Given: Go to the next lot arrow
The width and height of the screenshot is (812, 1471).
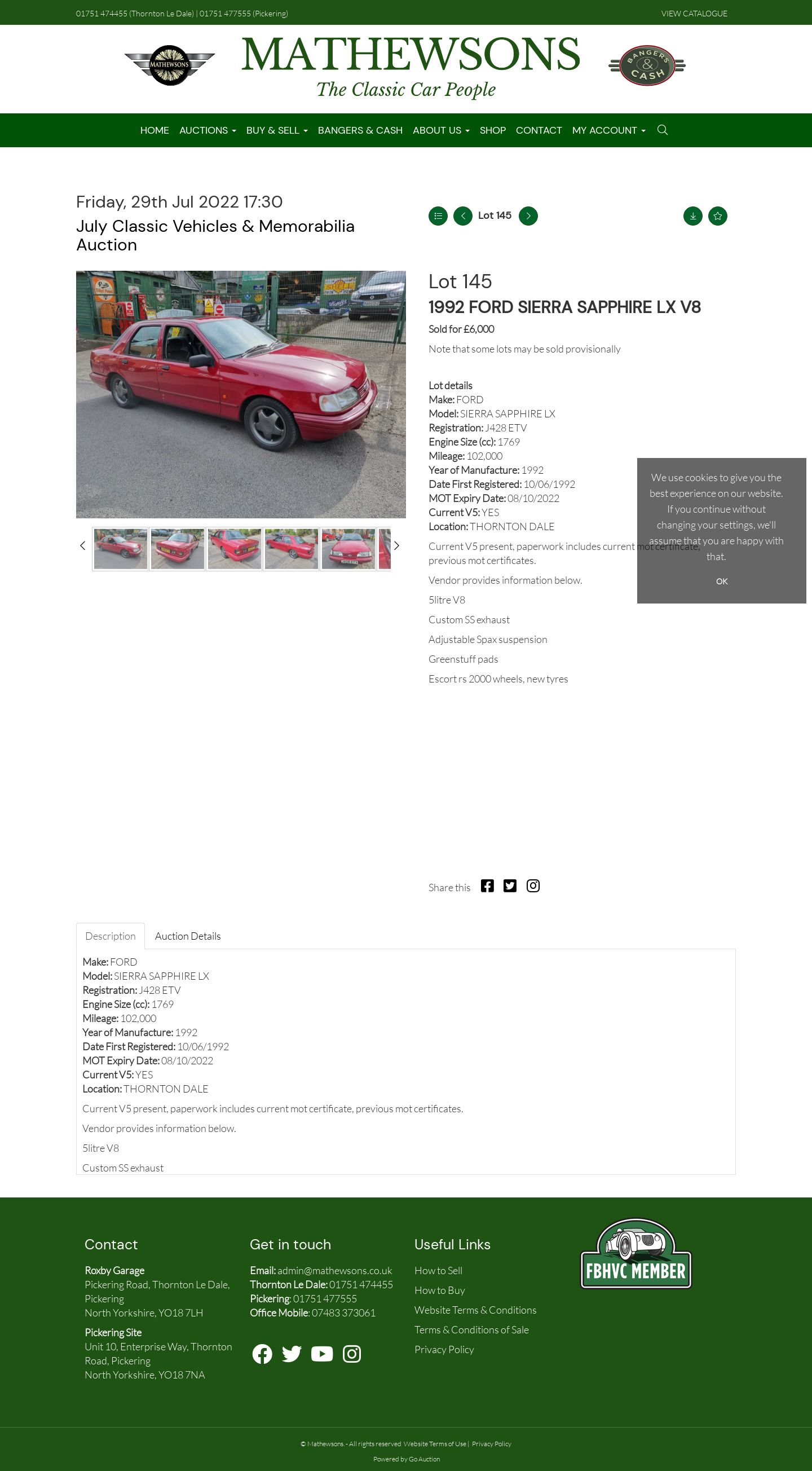Looking at the screenshot, I should click(x=528, y=216).
